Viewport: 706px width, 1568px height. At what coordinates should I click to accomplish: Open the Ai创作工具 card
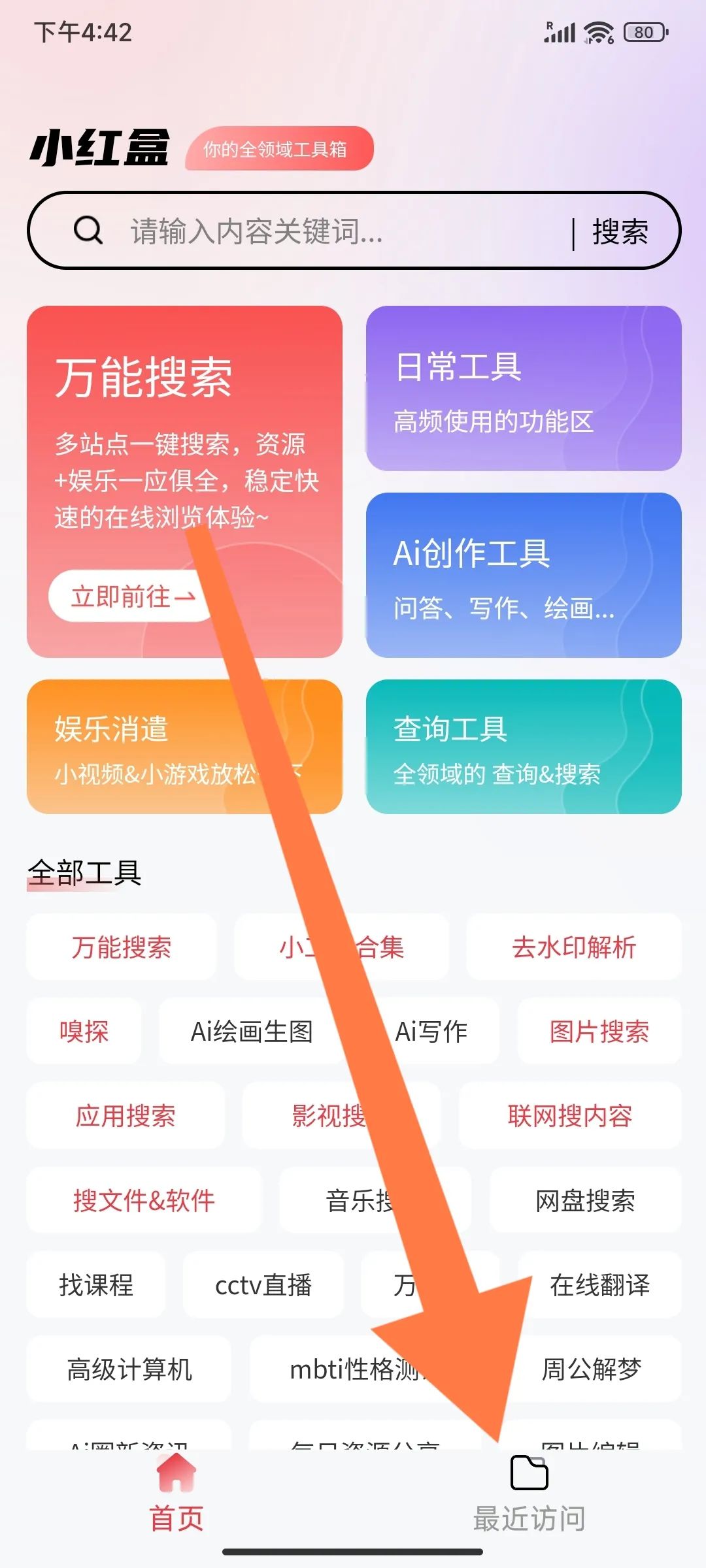(x=523, y=575)
